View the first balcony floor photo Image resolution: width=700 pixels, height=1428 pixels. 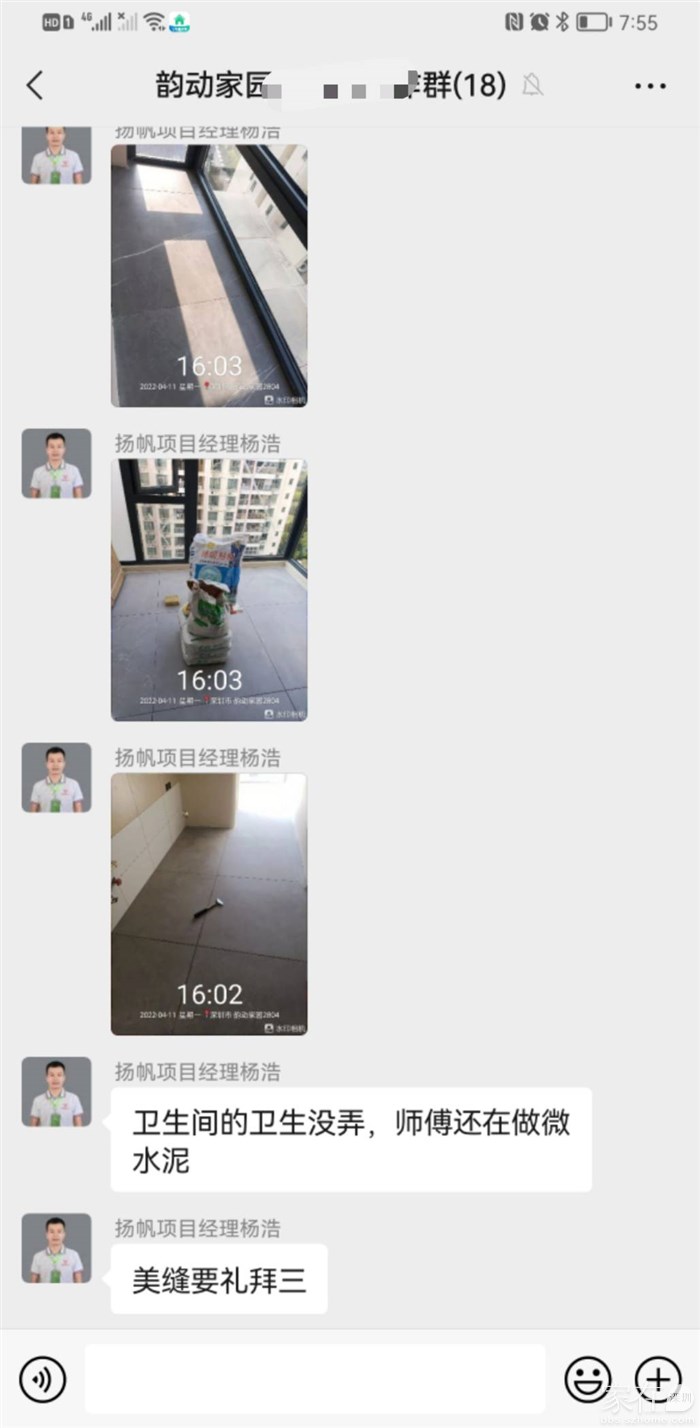(209, 275)
